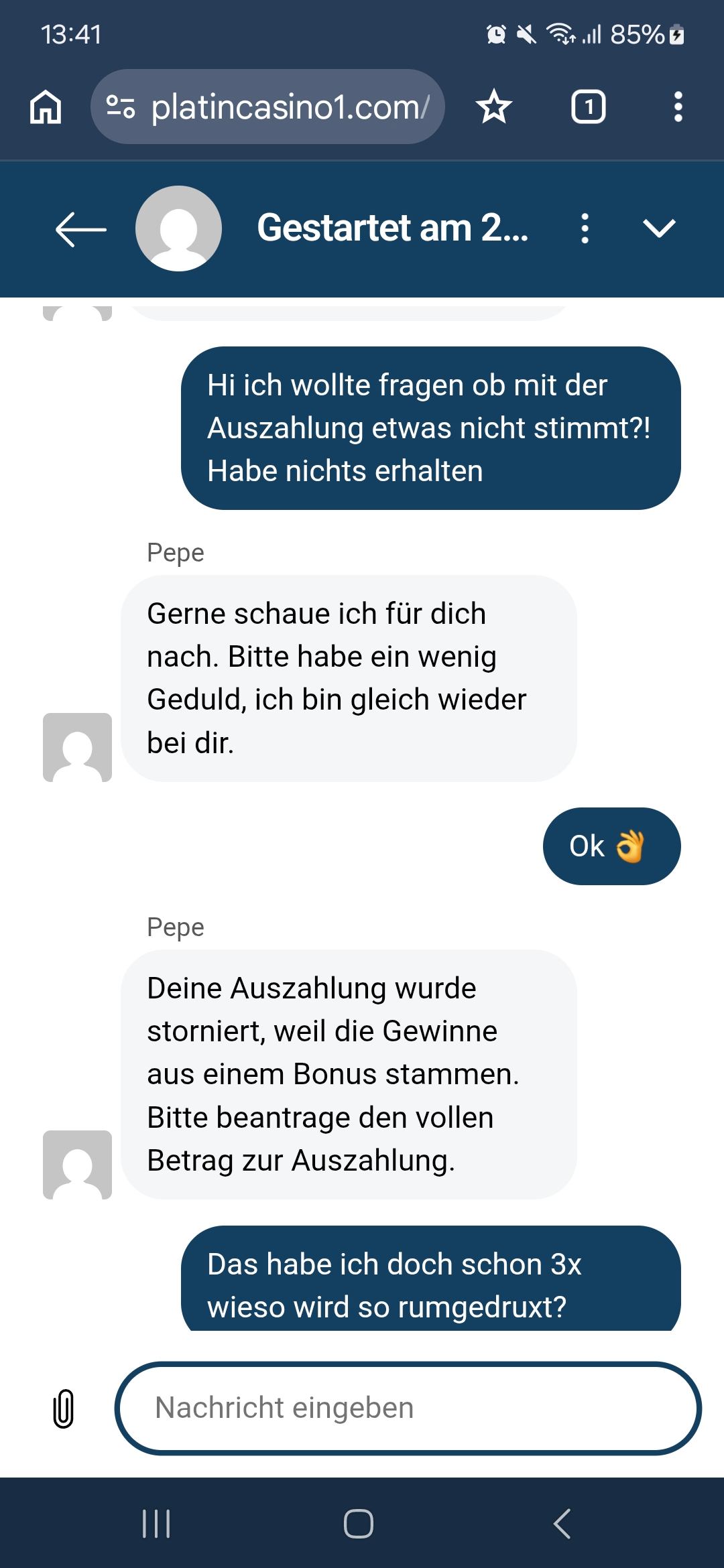
Task: Open the browser's three-dot menu
Action: [x=678, y=107]
